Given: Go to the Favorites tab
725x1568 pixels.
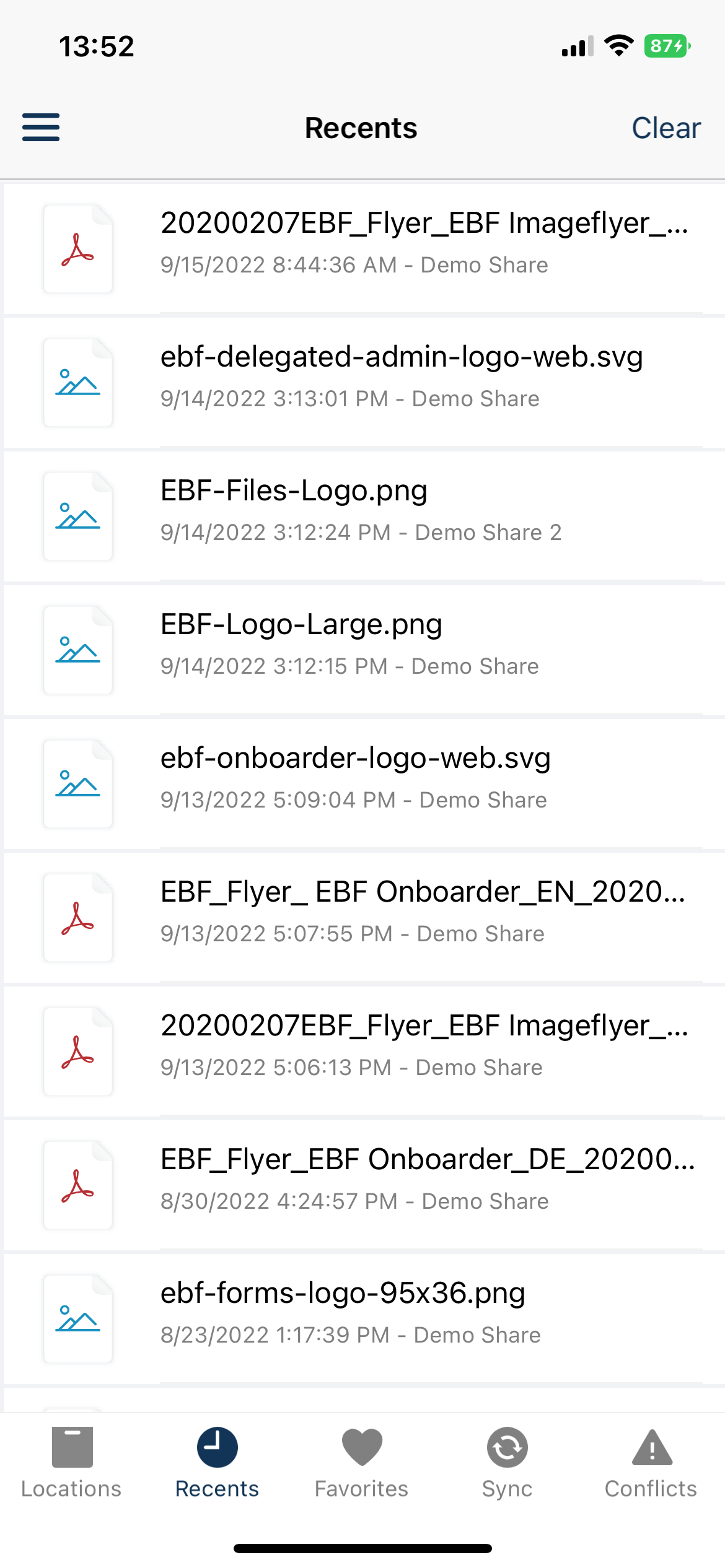Looking at the screenshot, I should click(362, 1463).
